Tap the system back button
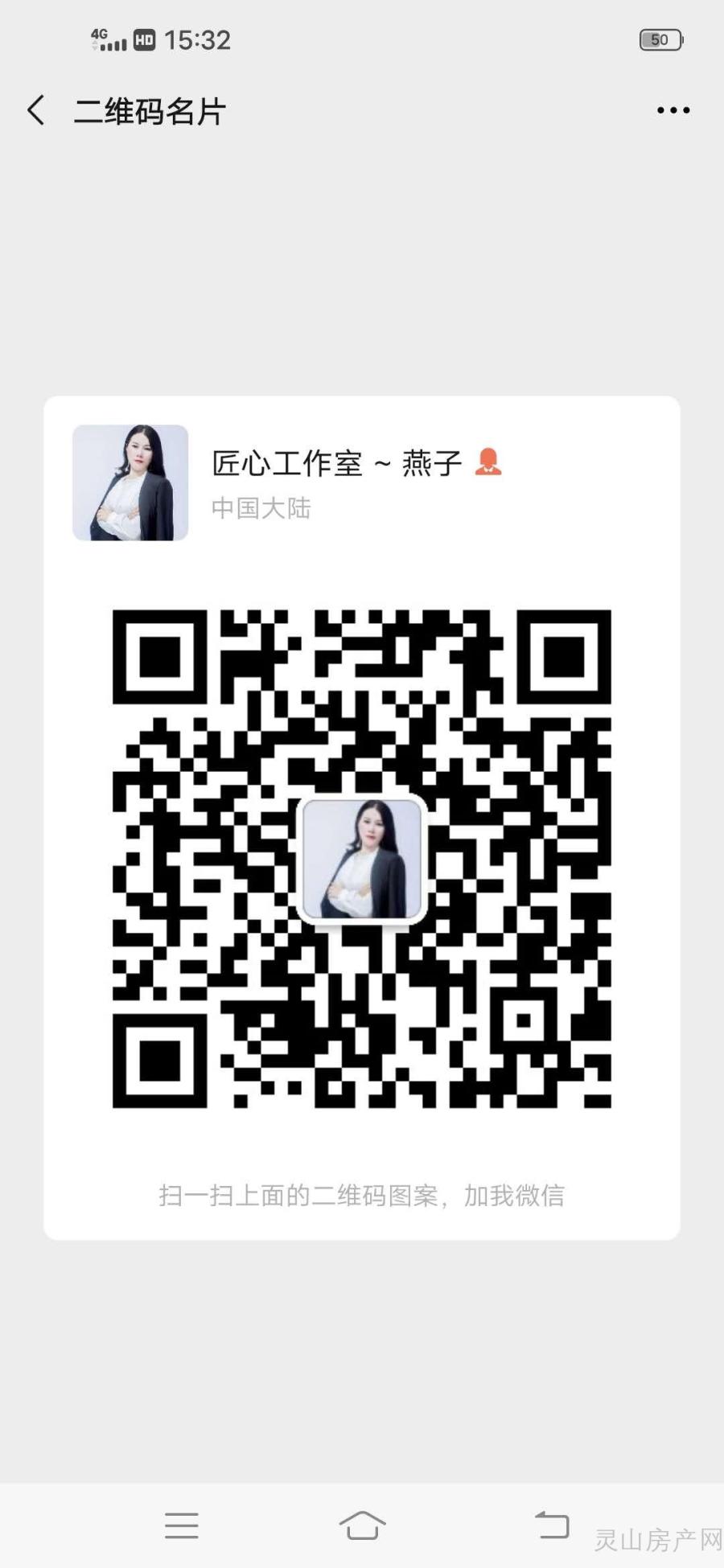Screen dimensions: 724x1568 pos(552,1525)
